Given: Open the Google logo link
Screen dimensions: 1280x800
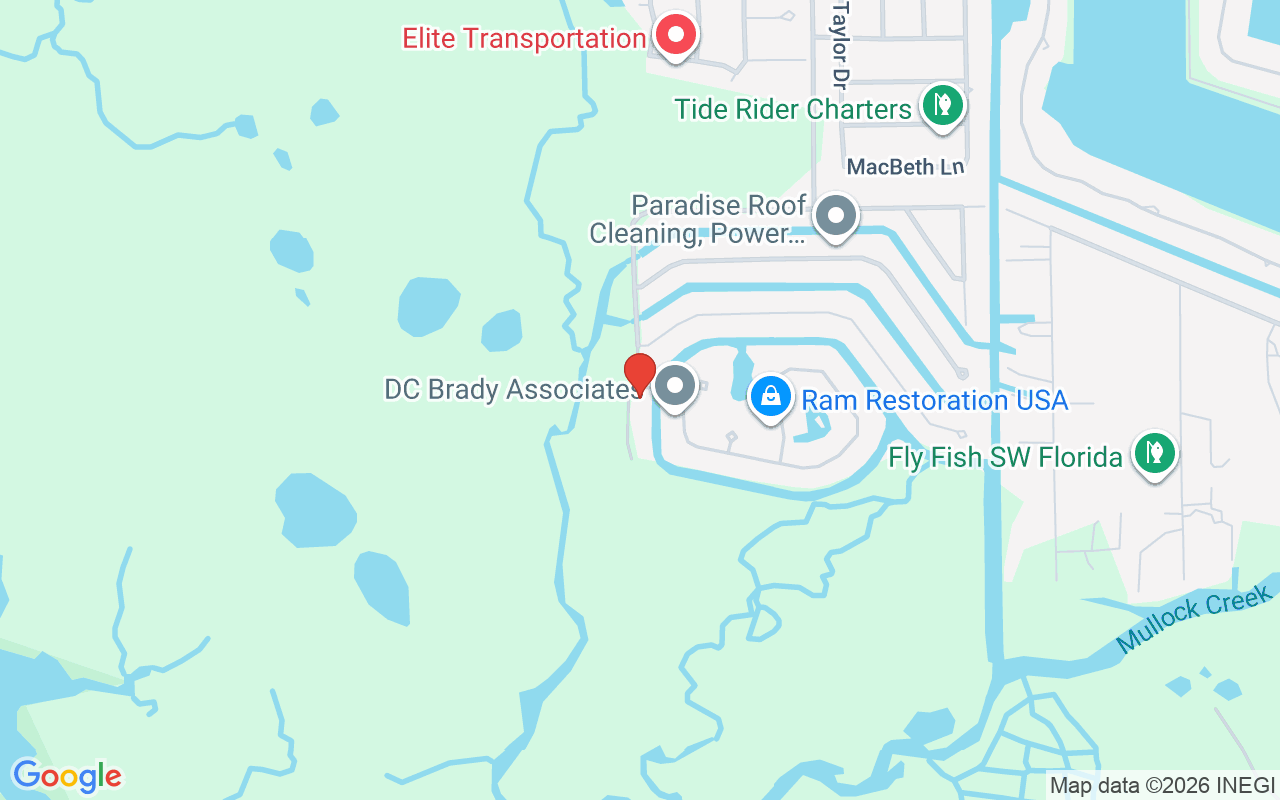Looking at the screenshot, I should click(x=67, y=776).
